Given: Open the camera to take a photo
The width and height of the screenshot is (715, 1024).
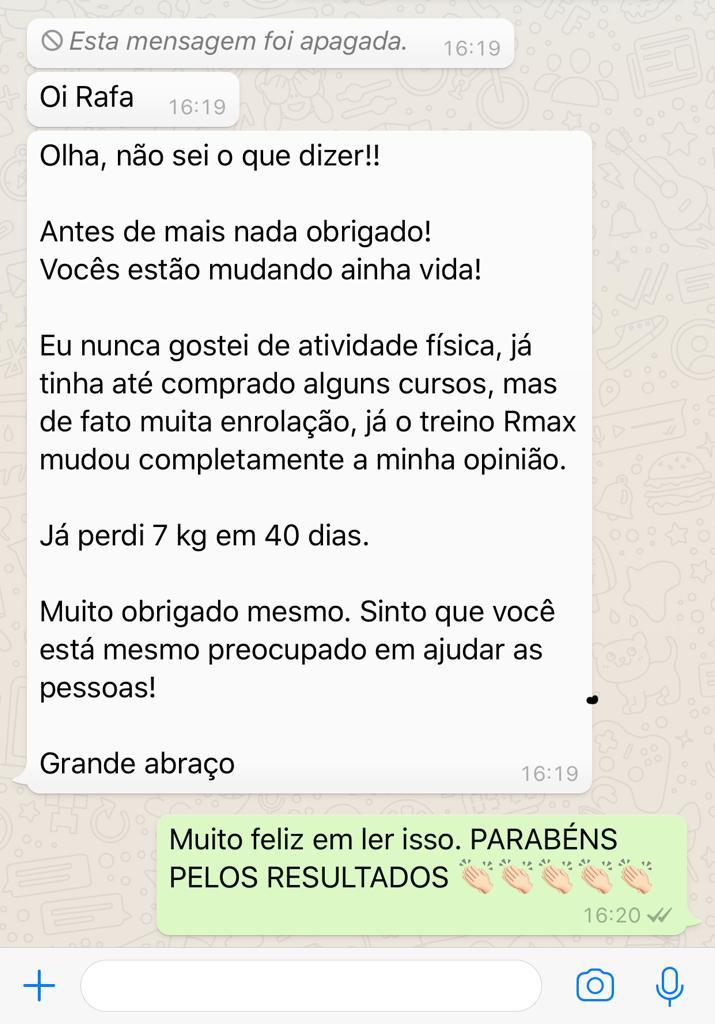Looking at the screenshot, I should pos(595,986).
